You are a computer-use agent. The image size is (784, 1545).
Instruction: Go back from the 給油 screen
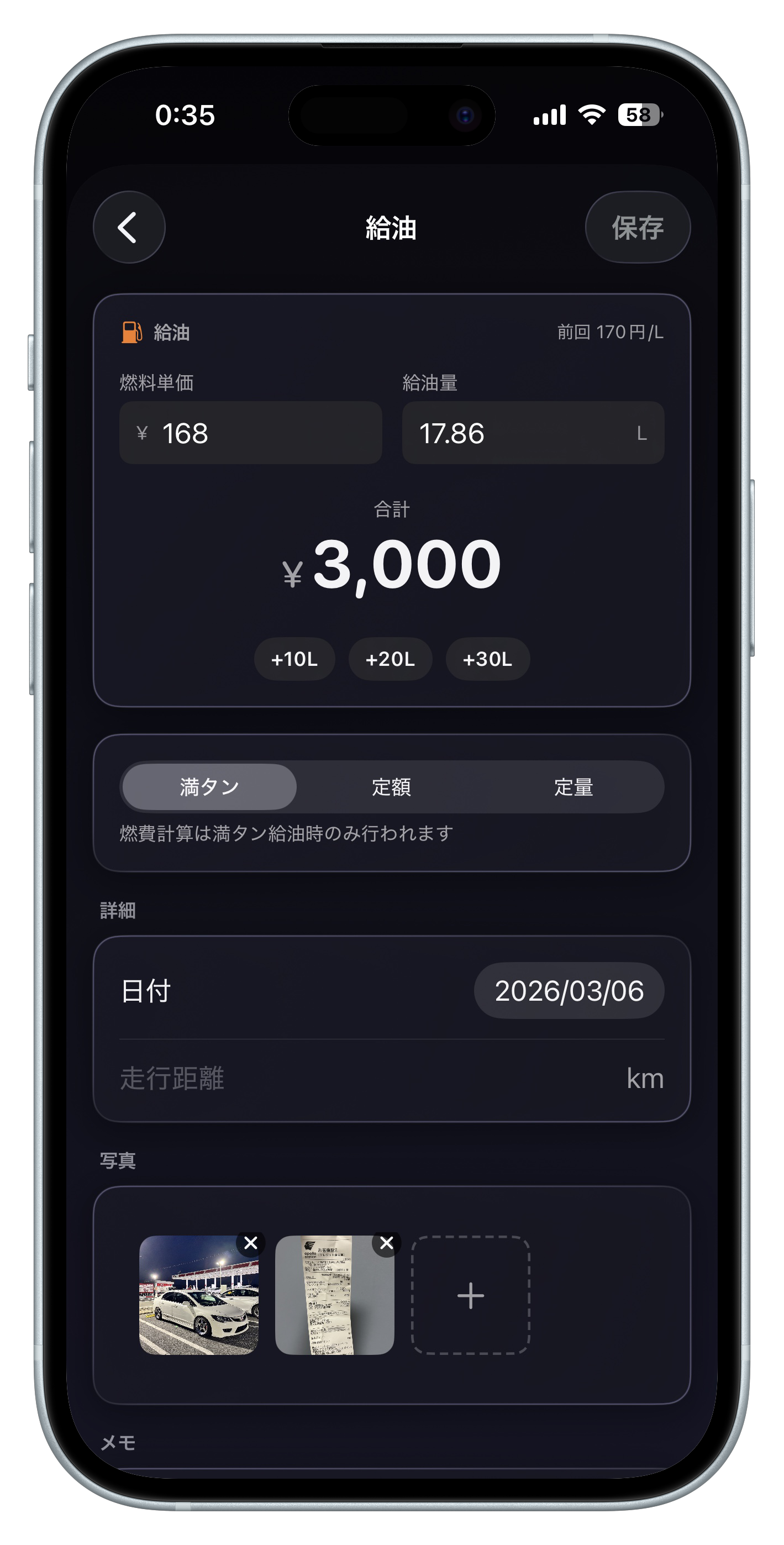[x=129, y=227]
